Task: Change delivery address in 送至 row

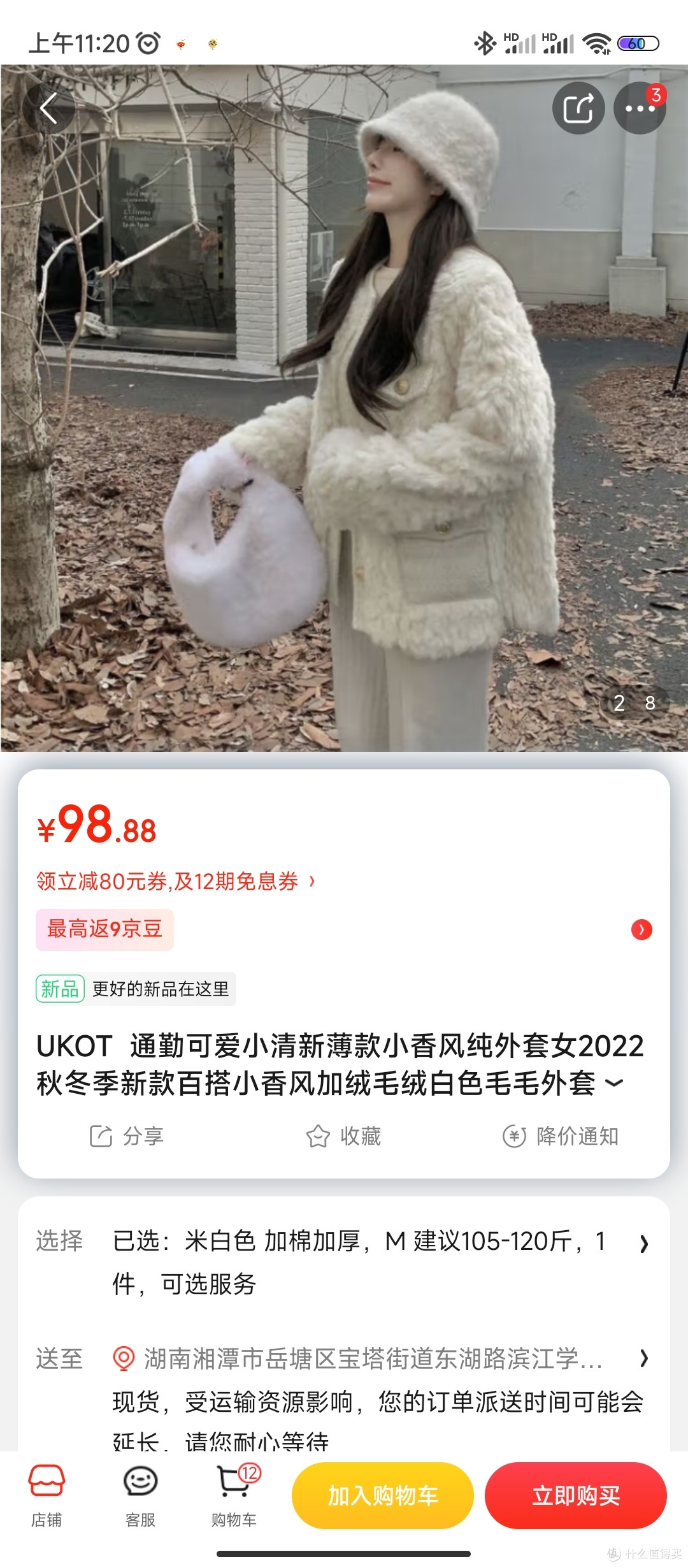Action: click(x=373, y=1358)
